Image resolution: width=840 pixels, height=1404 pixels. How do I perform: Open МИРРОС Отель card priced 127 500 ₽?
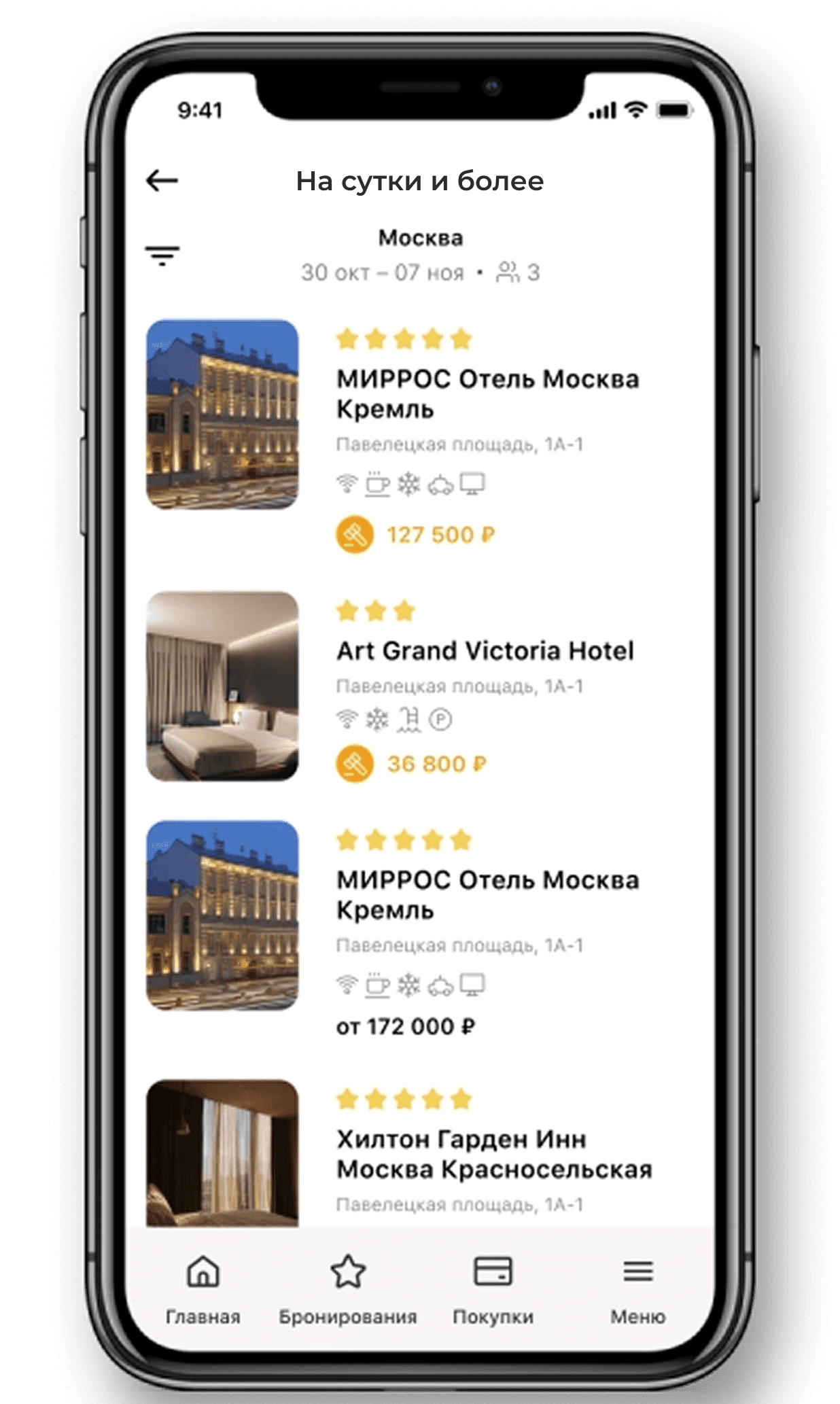pyautogui.click(x=487, y=393)
